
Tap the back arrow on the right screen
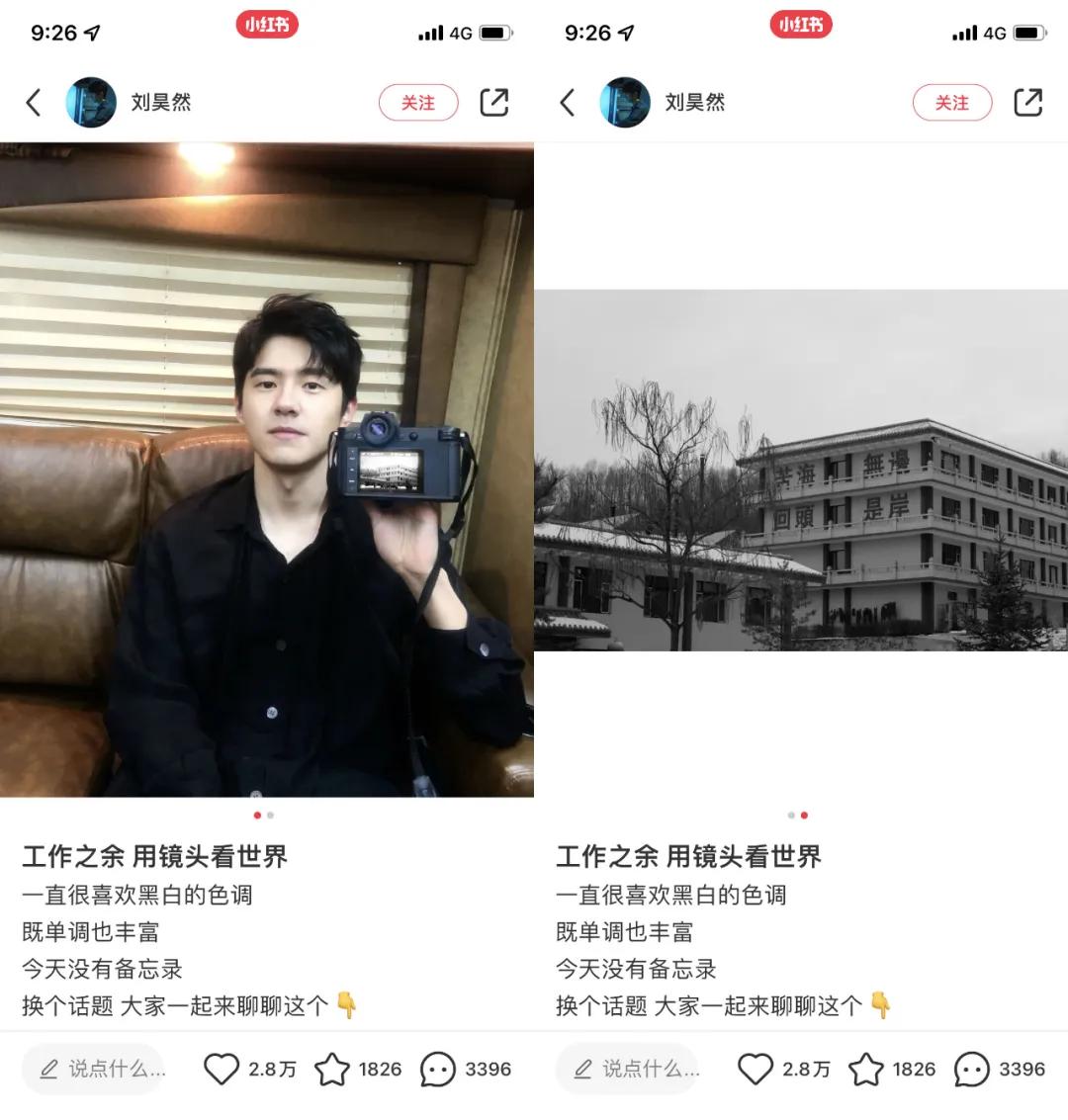coord(566,102)
